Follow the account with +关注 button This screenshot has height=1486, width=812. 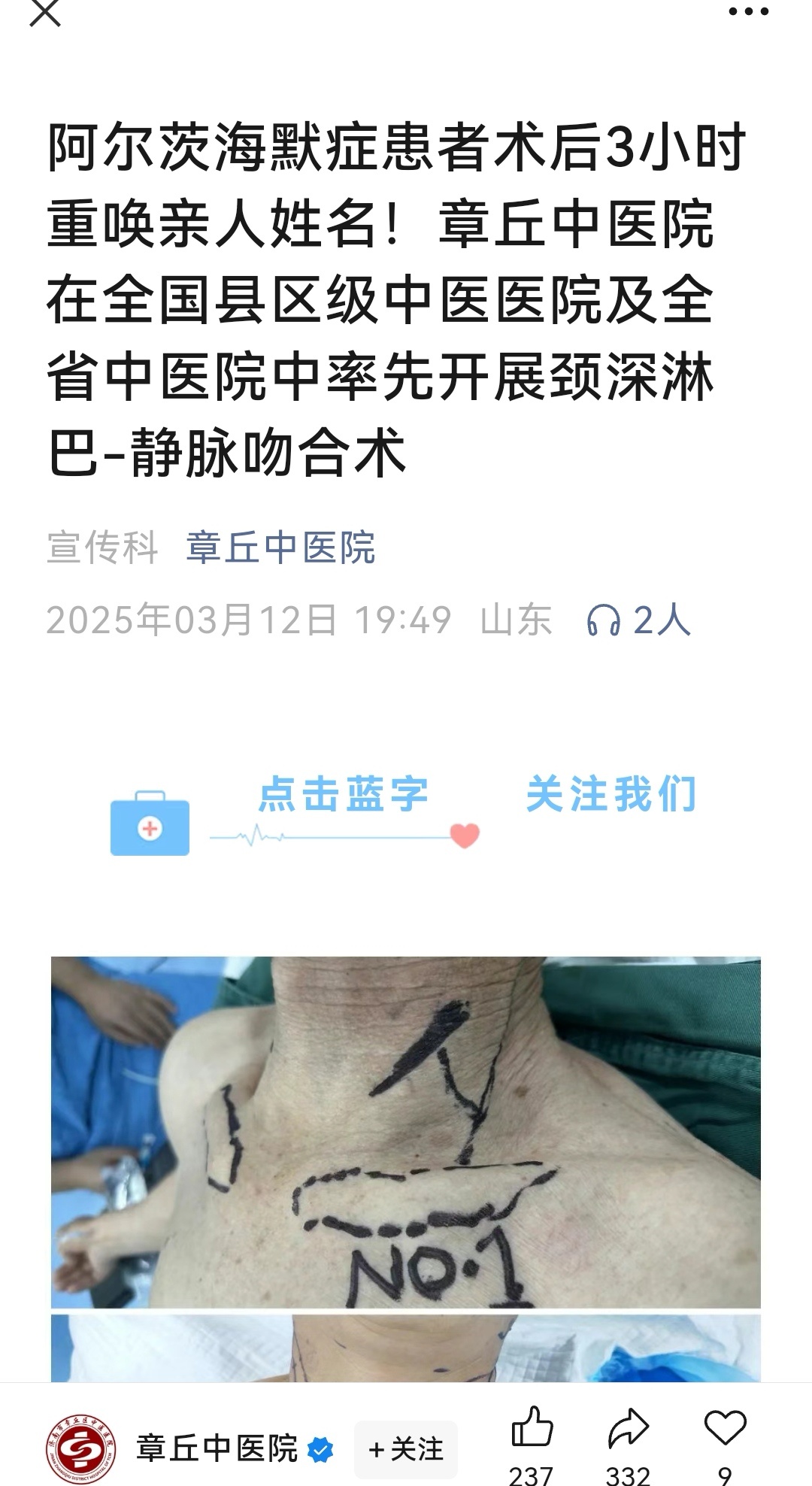(406, 1449)
